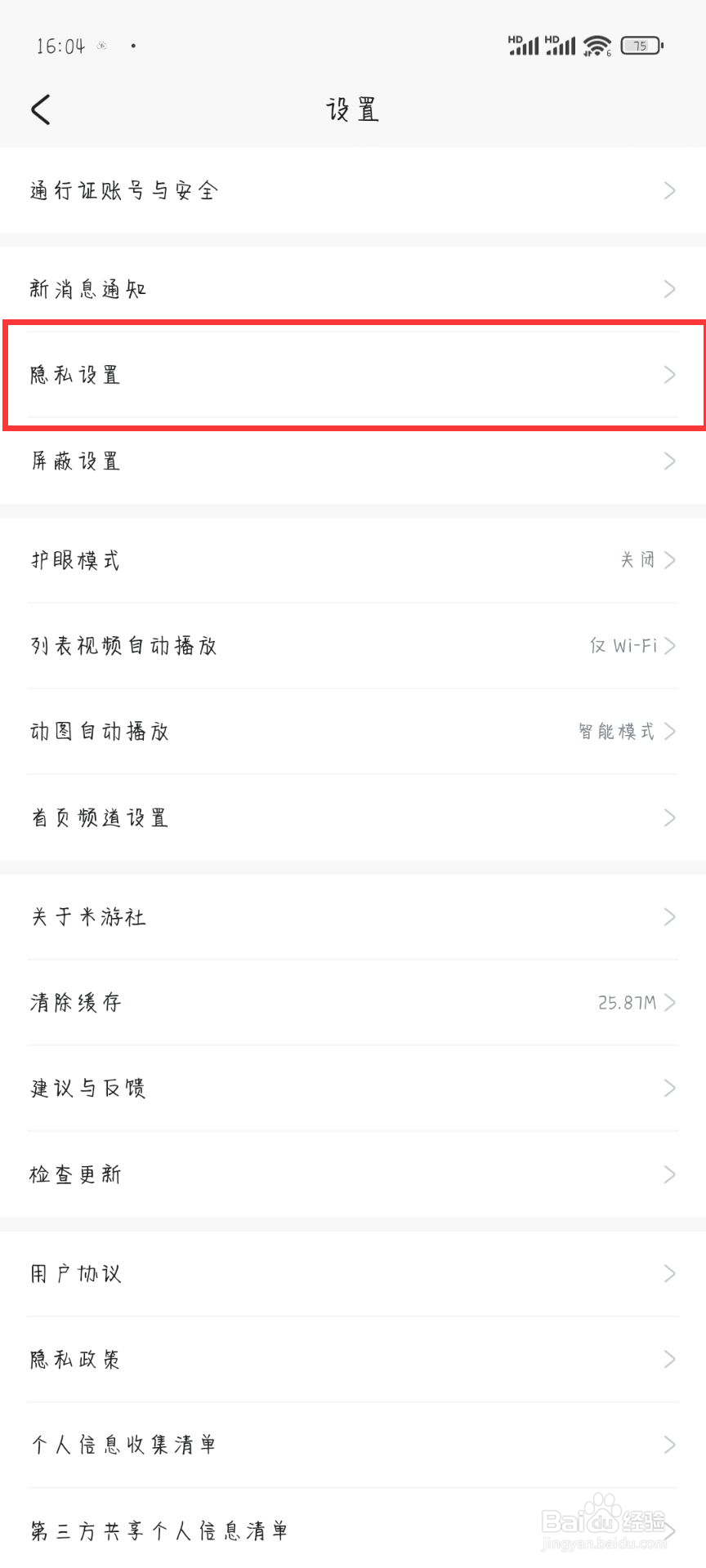This screenshot has width=706, height=1568.
Task: Open 首页频道设置
Action: click(353, 817)
